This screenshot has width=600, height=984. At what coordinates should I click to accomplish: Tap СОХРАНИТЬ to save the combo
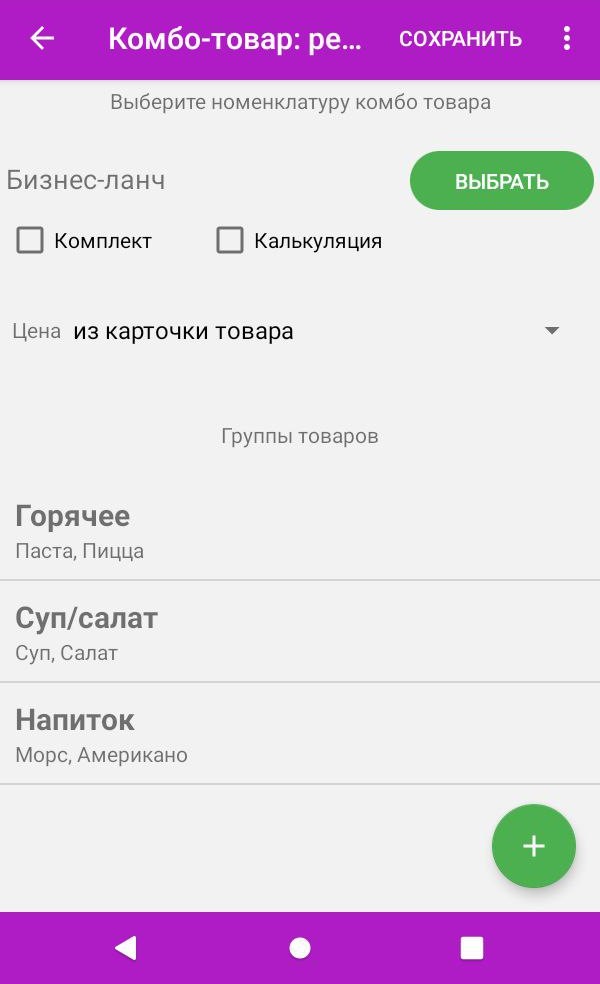[x=460, y=39]
